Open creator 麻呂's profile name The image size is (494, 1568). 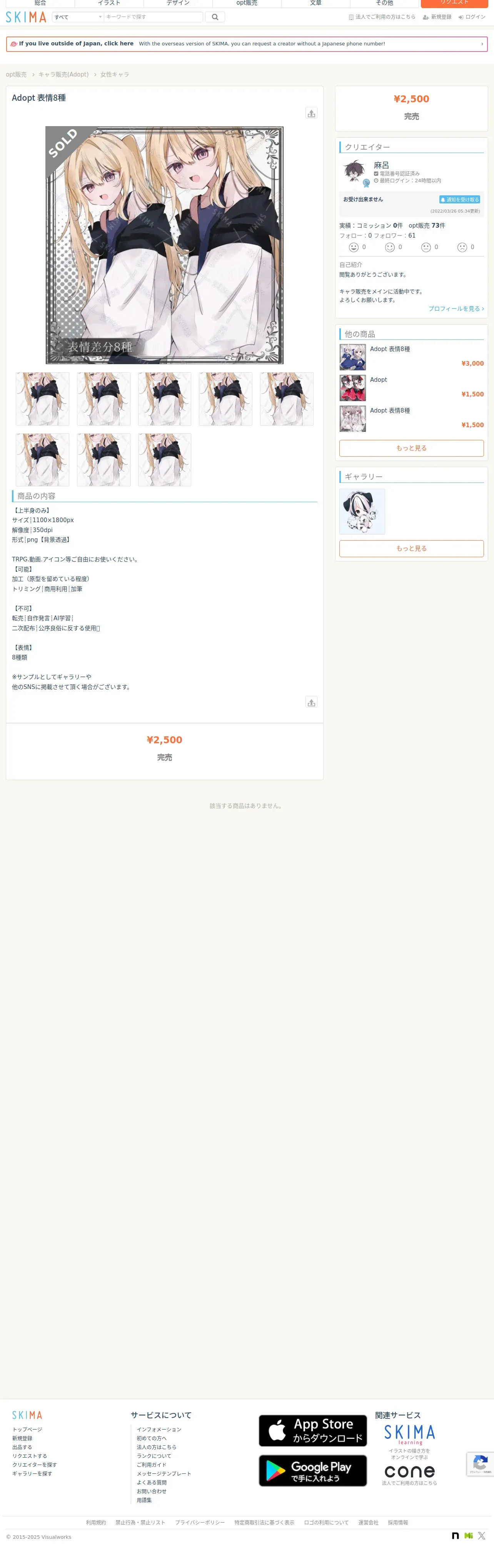tap(381, 165)
